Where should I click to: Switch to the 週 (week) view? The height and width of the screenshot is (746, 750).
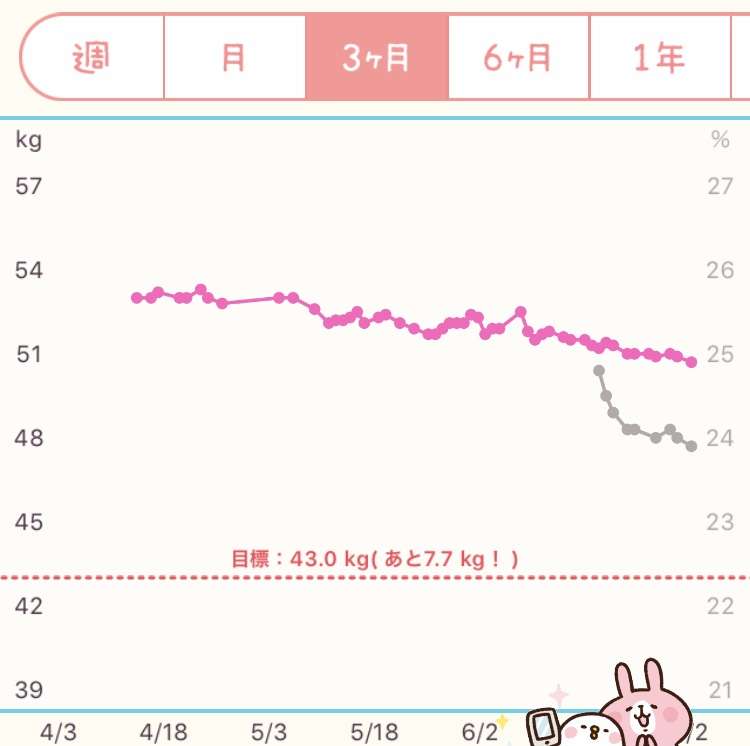click(94, 57)
